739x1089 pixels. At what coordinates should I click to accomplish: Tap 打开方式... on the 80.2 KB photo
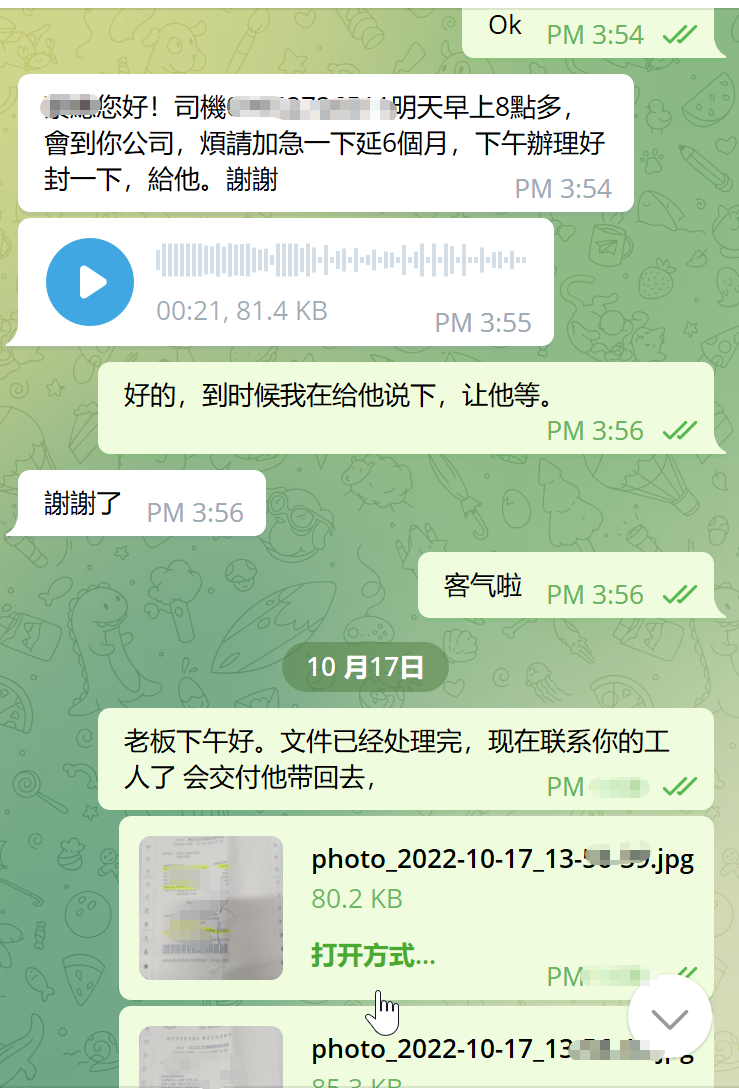click(x=373, y=955)
